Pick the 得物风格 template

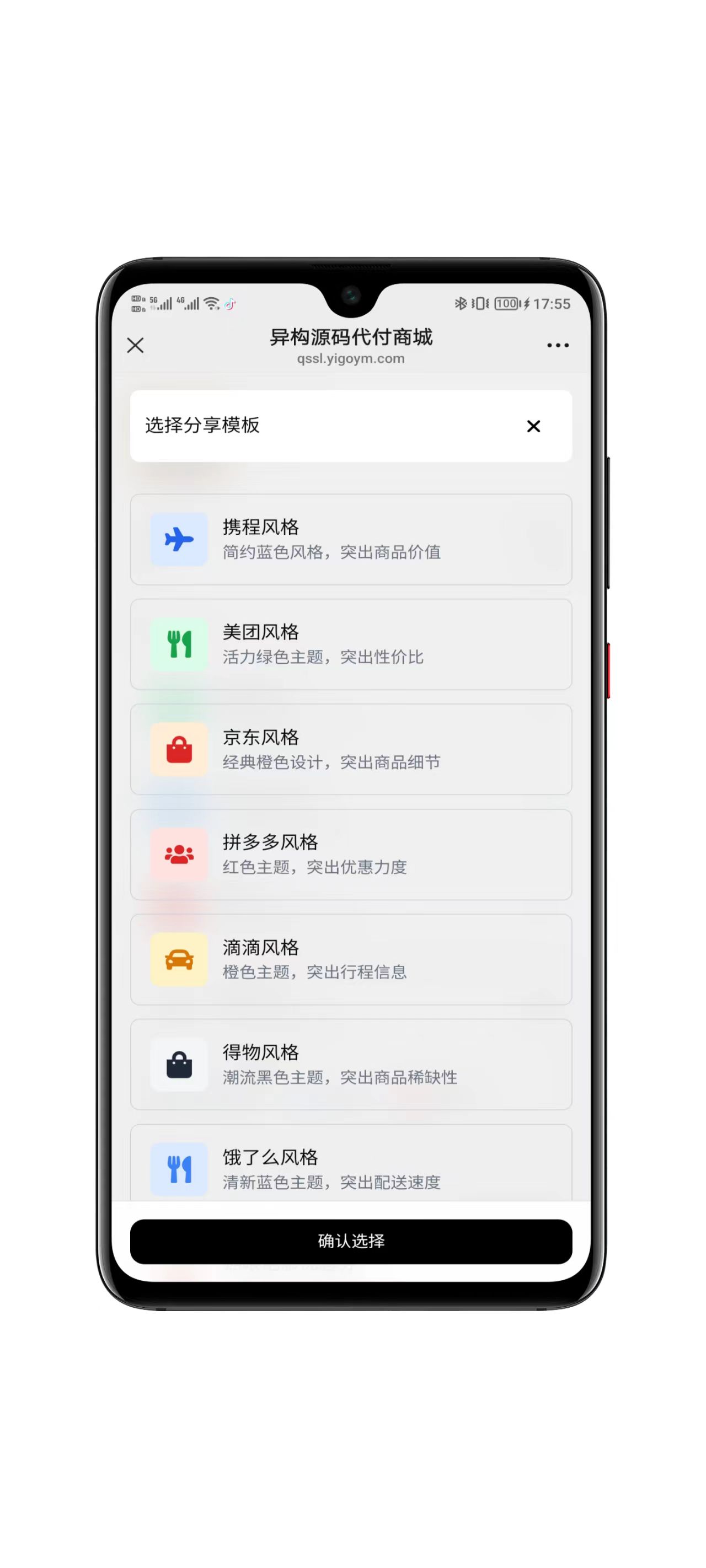(x=351, y=1064)
